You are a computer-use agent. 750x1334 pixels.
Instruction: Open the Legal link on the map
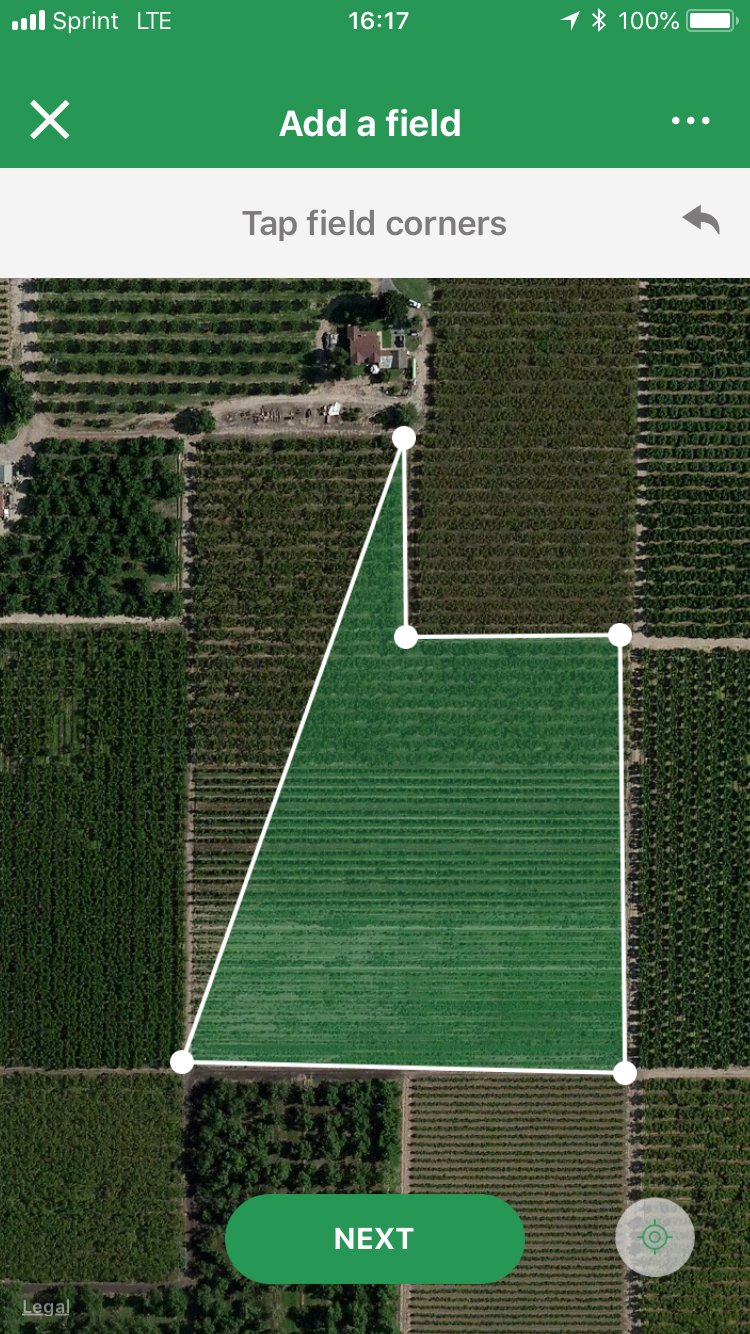pyautogui.click(x=46, y=1307)
